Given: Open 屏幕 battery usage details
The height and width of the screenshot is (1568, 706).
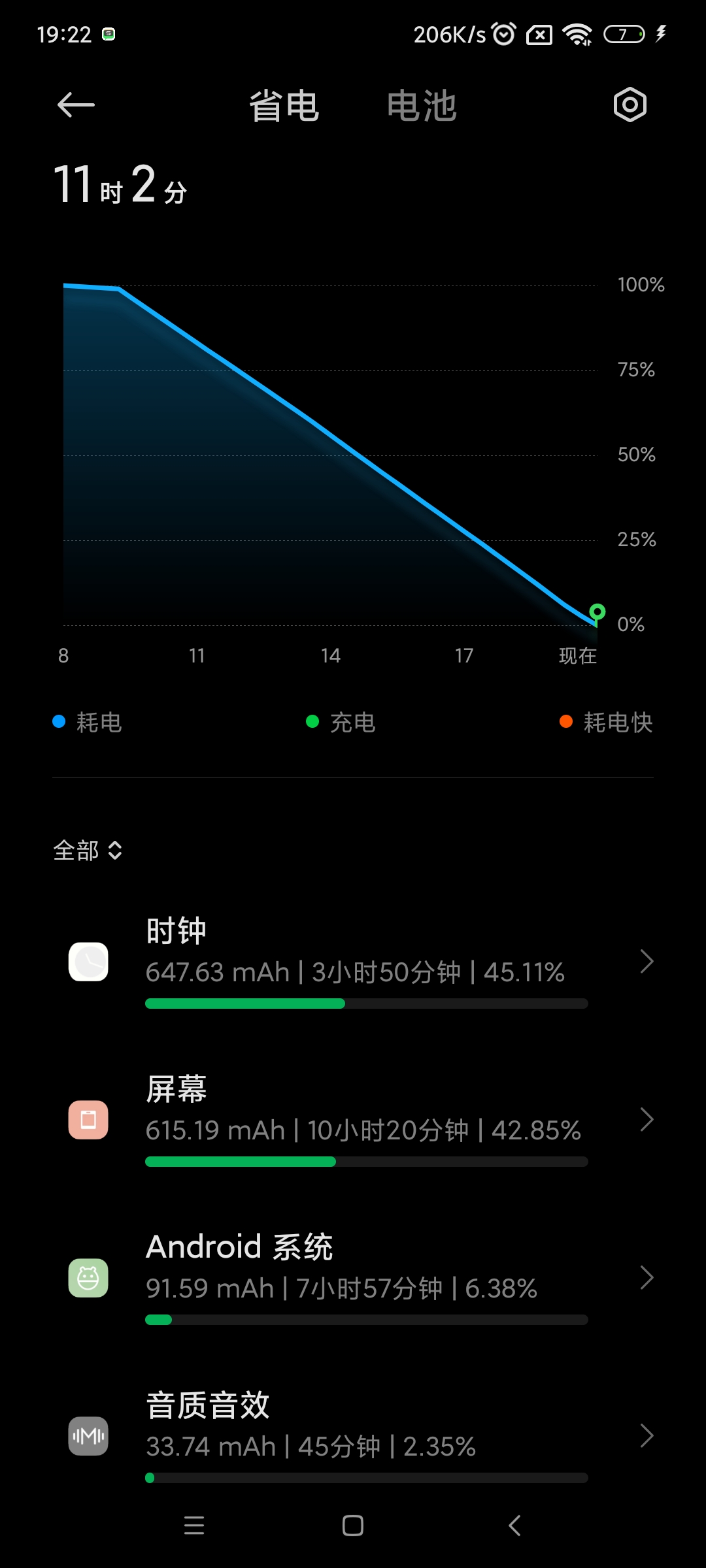Looking at the screenshot, I should (353, 1120).
